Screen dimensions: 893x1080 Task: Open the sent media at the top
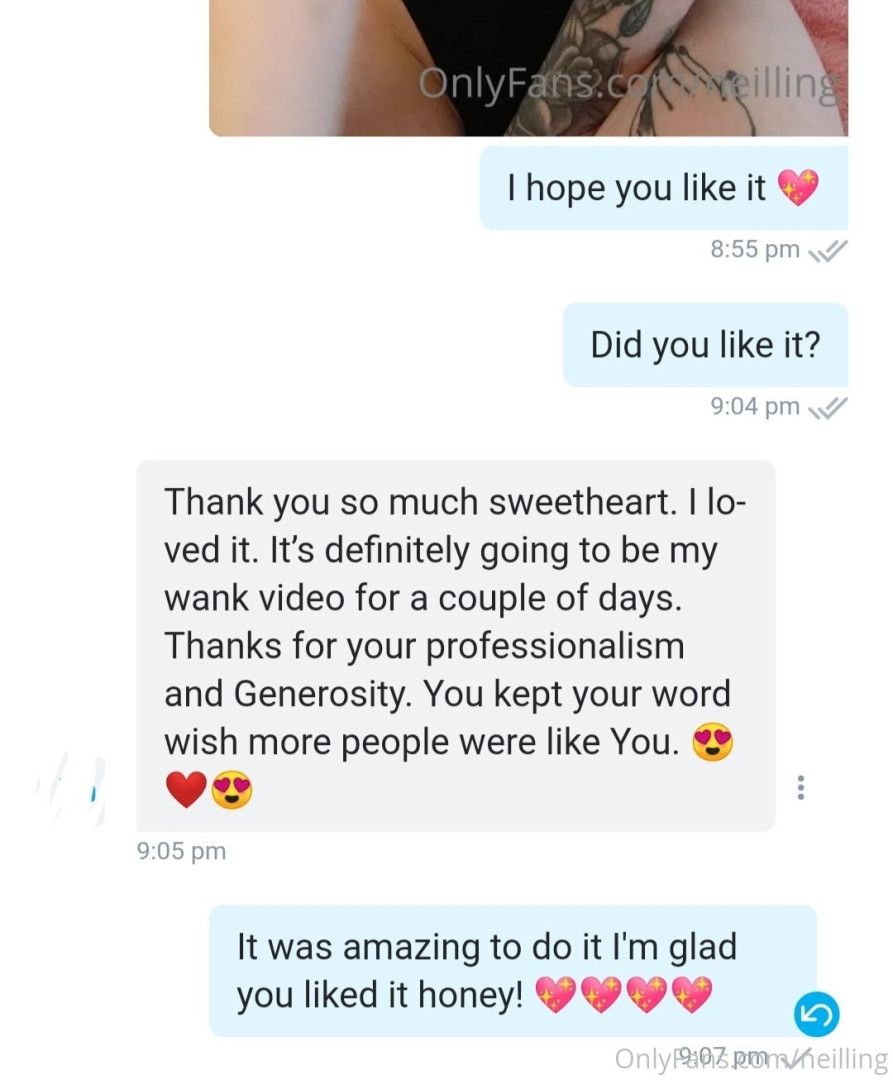(528, 66)
